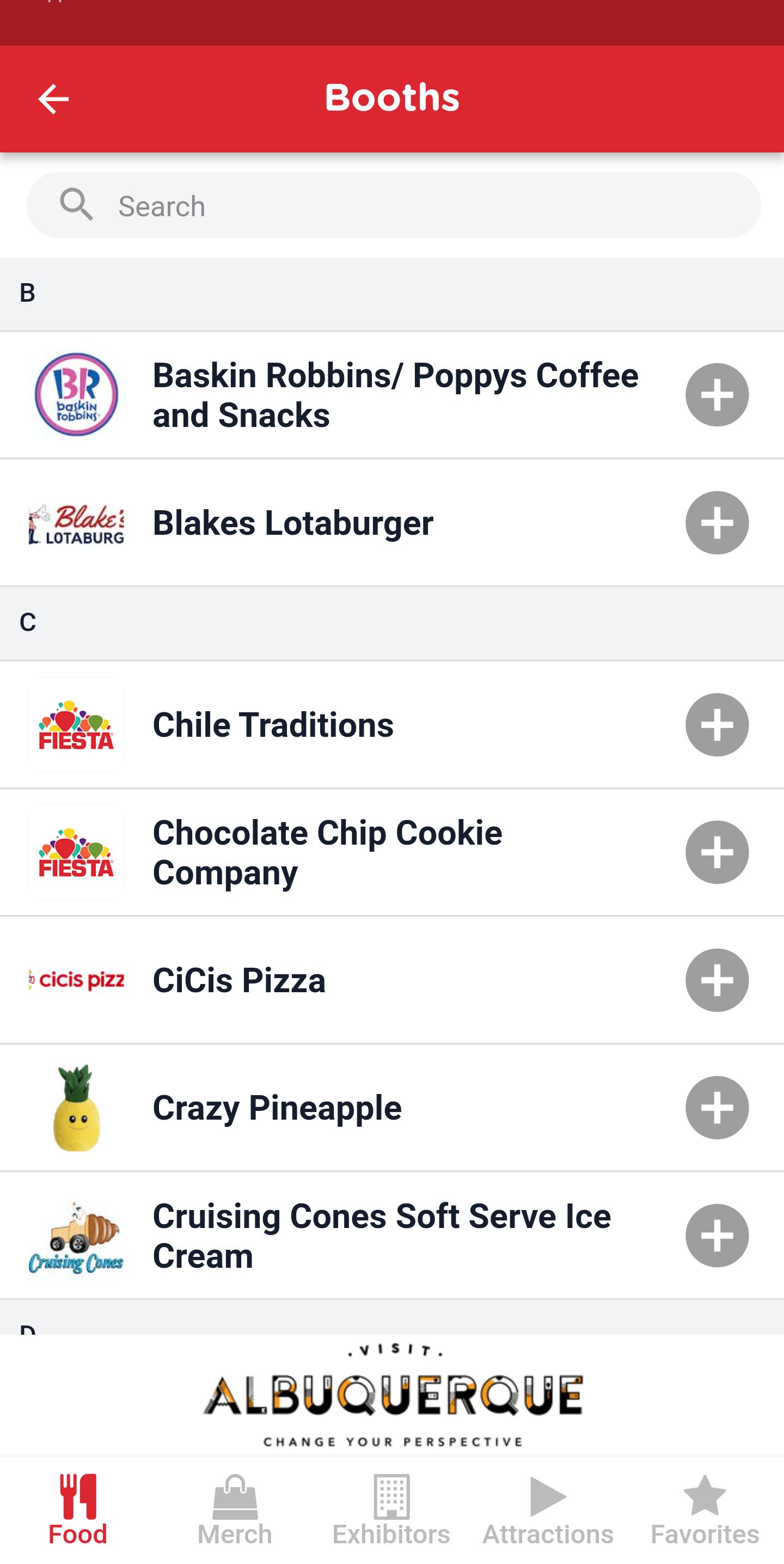Open the Visit Albuquerque banner
The height and width of the screenshot is (1564, 784).
click(x=392, y=1394)
